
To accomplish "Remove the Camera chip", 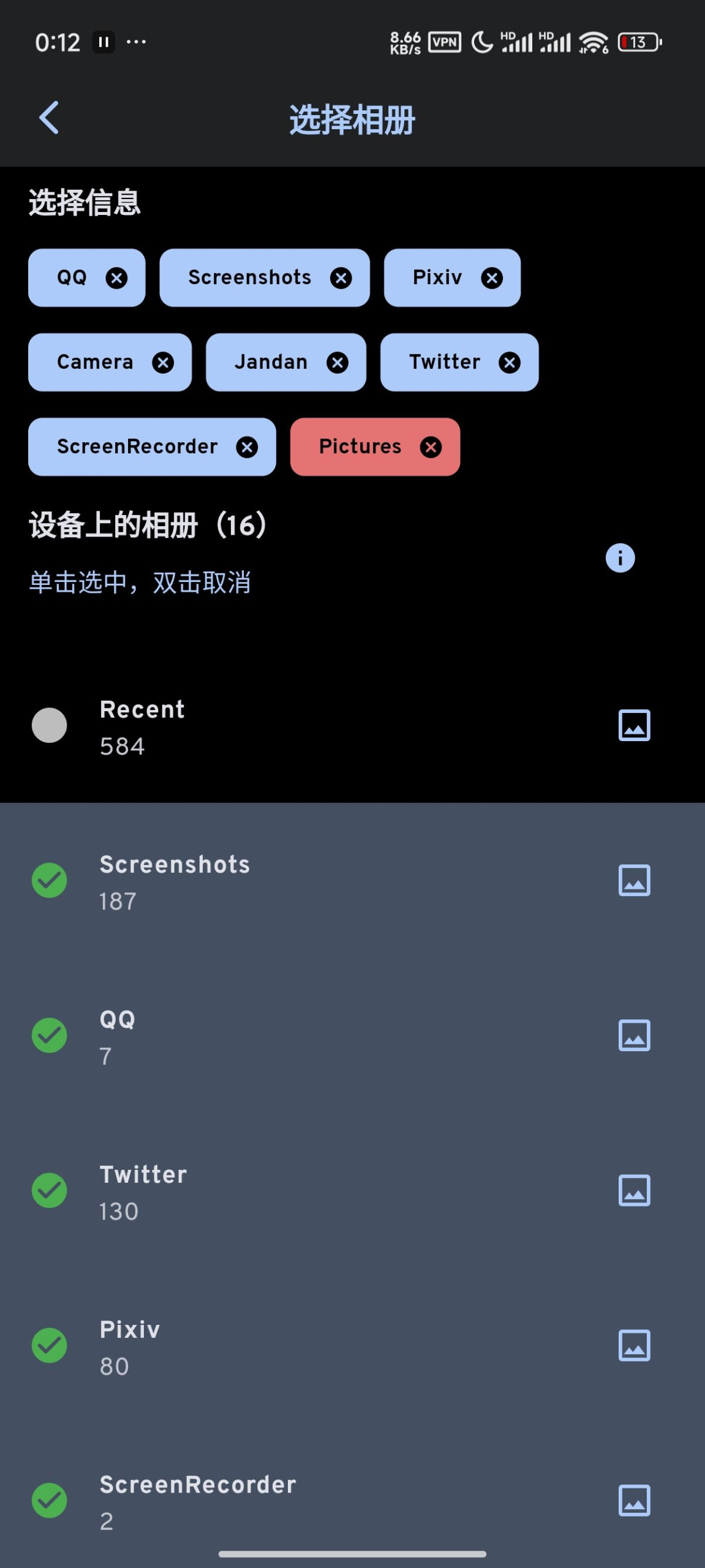I will (163, 363).
